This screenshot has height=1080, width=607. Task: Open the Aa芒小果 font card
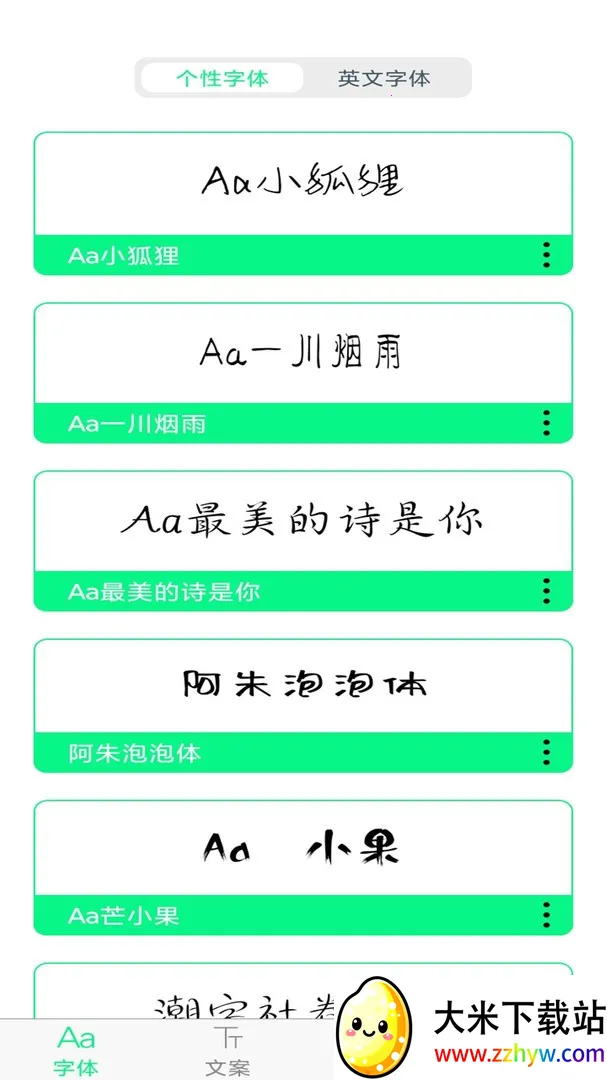point(302,849)
